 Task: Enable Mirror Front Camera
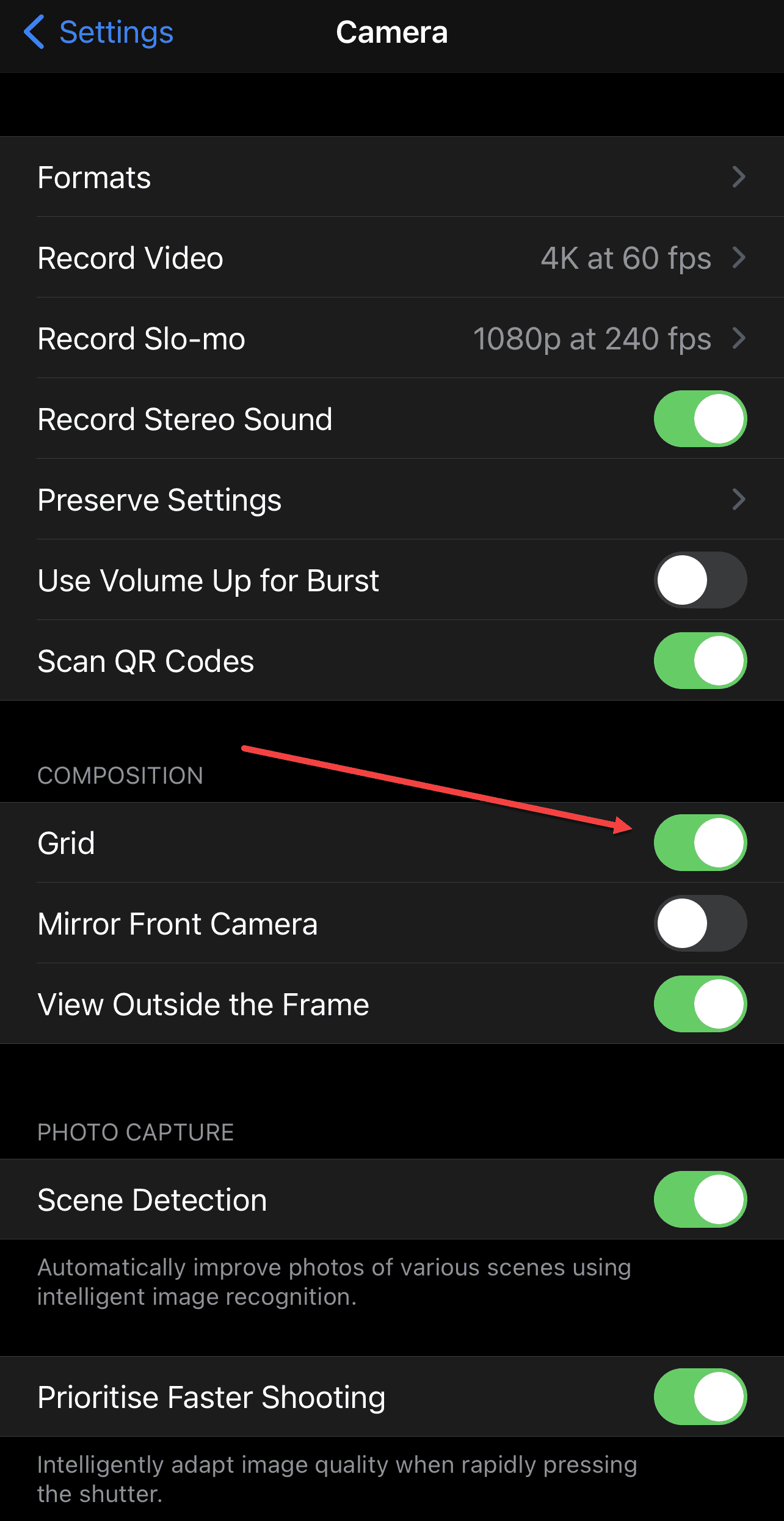tap(700, 924)
